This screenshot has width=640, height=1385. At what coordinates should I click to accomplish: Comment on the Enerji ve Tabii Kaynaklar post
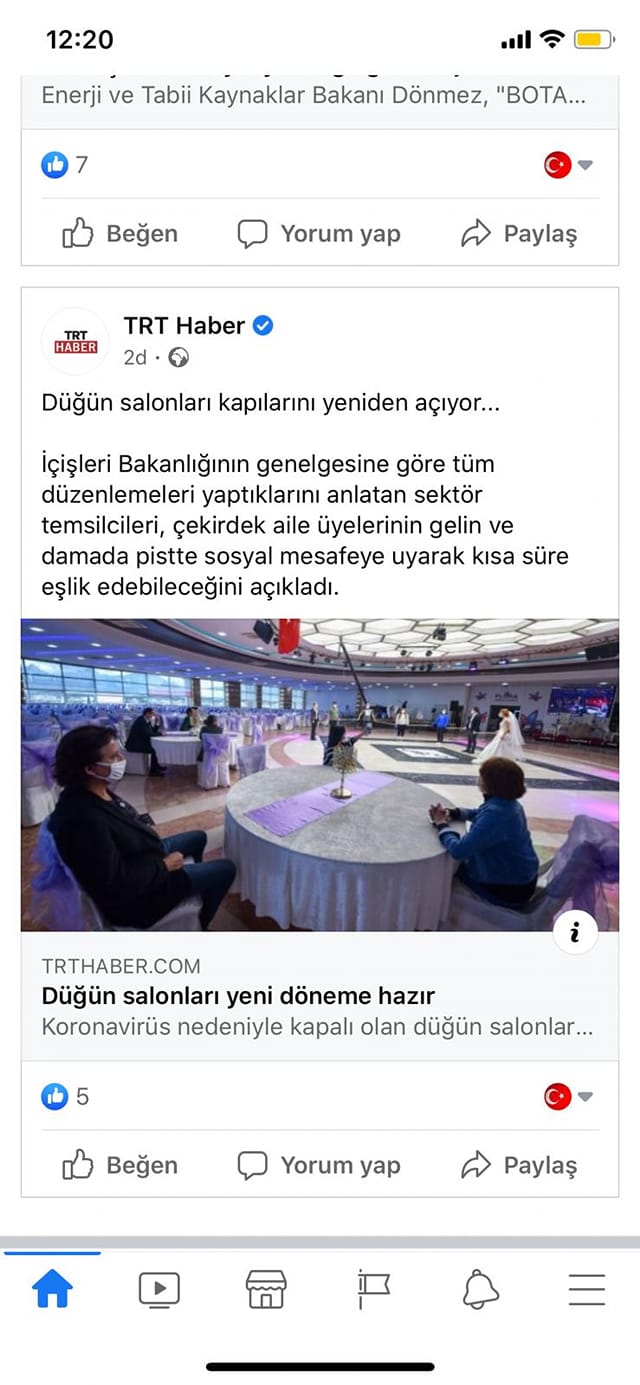[x=318, y=234]
